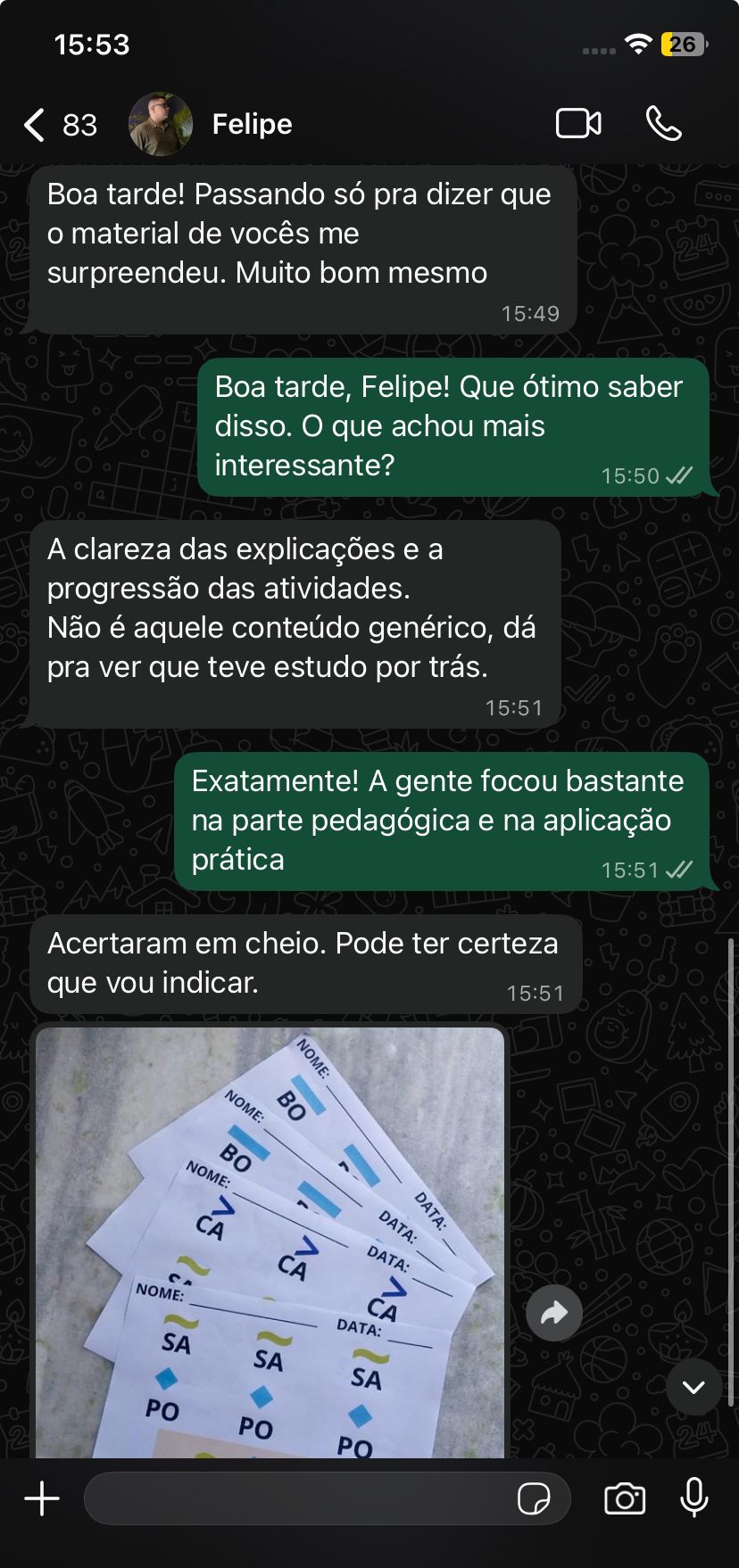Tap the voice message microphone
The image size is (739, 1568).
(694, 1498)
